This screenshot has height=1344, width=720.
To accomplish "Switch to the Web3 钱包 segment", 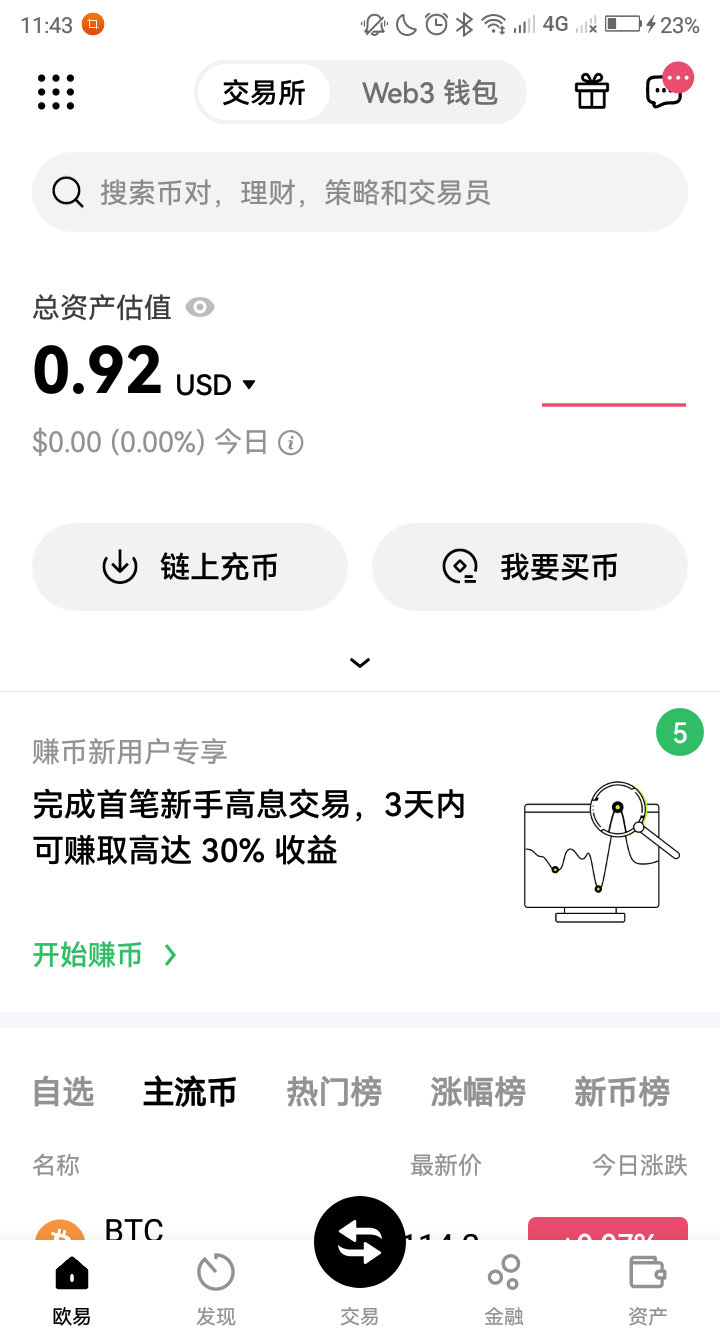I will 429,93.
